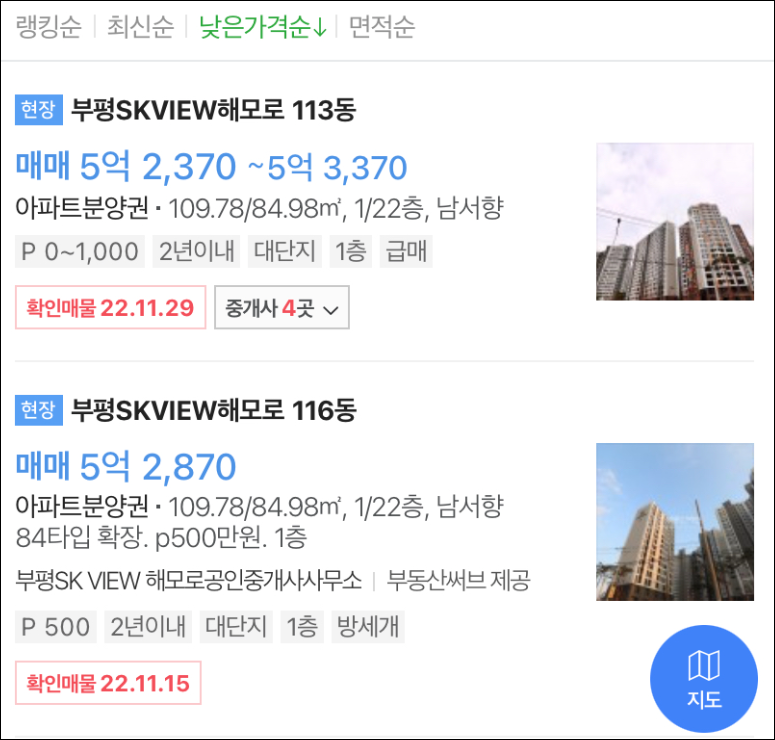View the 113동 listing photo
The height and width of the screenshot is (740, 775).
[x=675, y=221]
